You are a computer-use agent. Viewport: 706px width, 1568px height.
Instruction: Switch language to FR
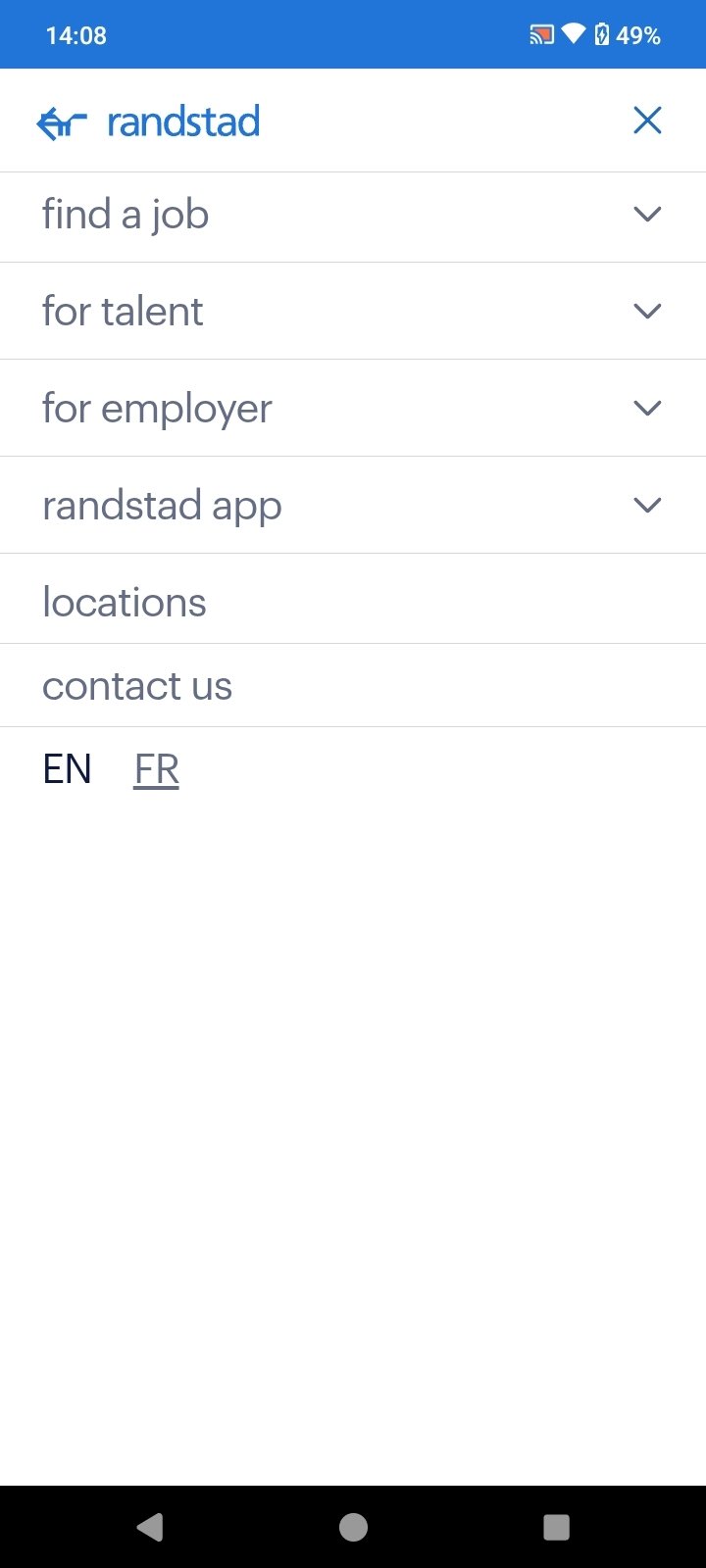(x=157, y=769)
